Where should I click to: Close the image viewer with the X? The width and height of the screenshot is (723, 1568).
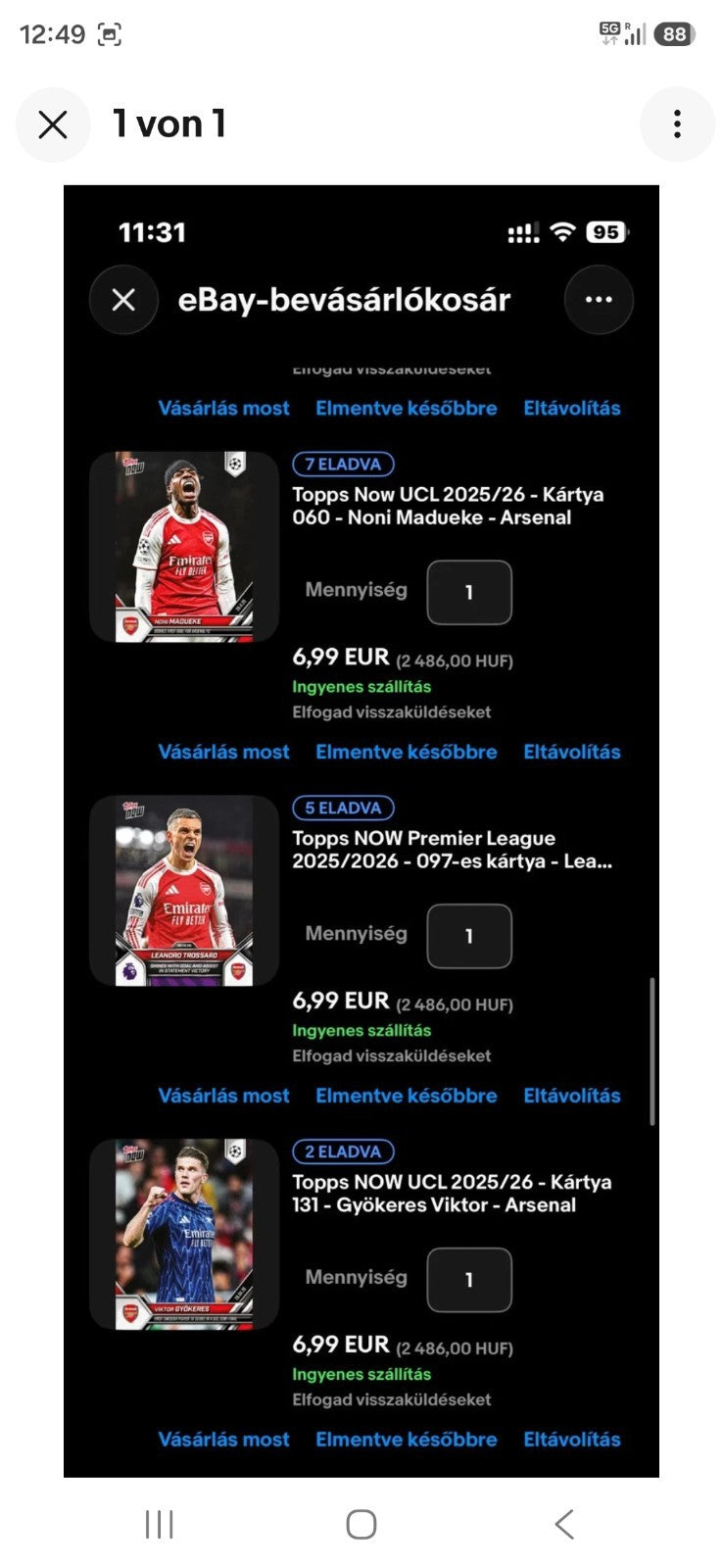pos(53,124)
